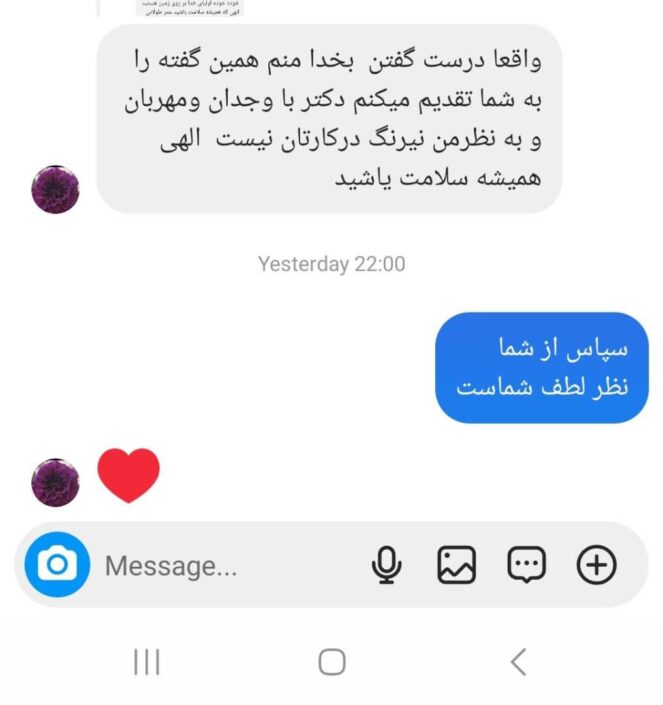Open the sticker and GIF picker

click(x=526, y=566)
